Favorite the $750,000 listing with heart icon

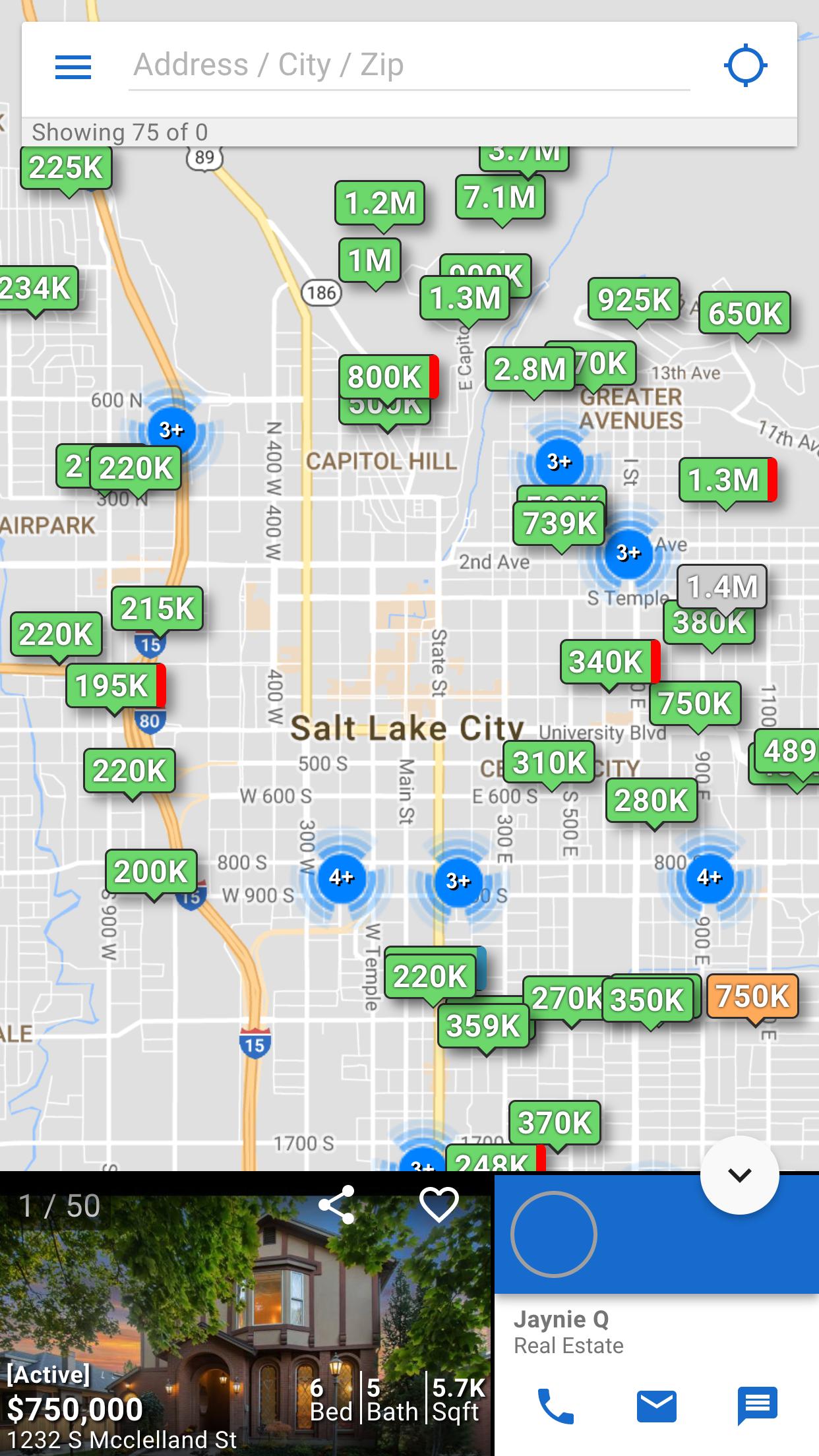[x=439, y=1205]
